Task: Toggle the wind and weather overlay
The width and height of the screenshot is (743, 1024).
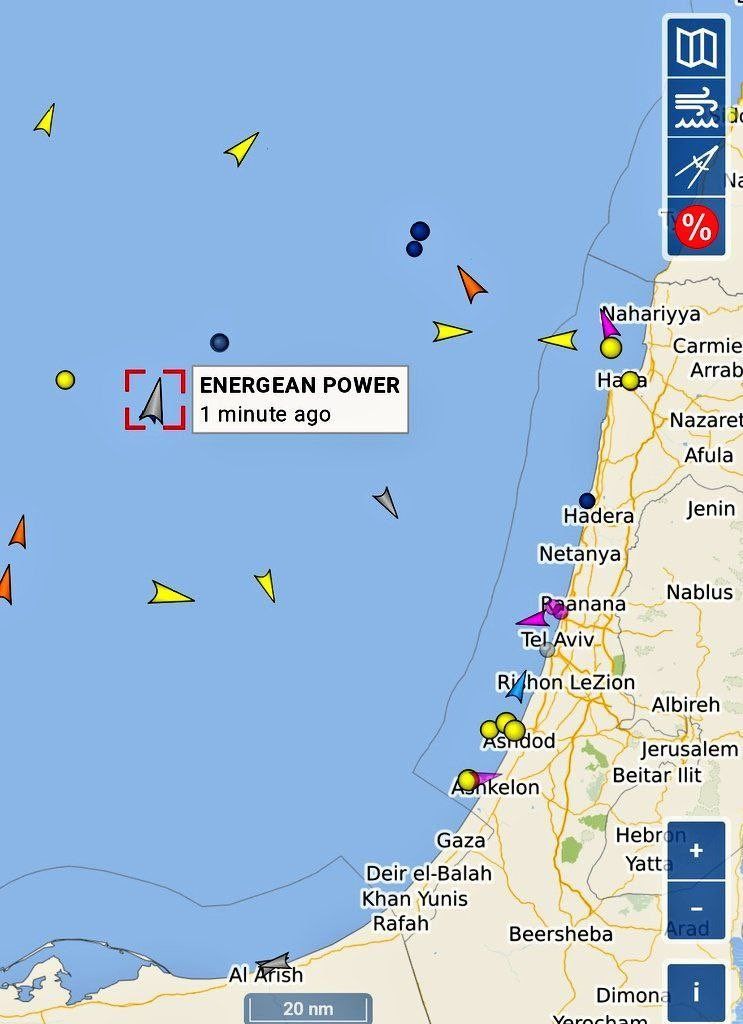Action: [697, 108]
